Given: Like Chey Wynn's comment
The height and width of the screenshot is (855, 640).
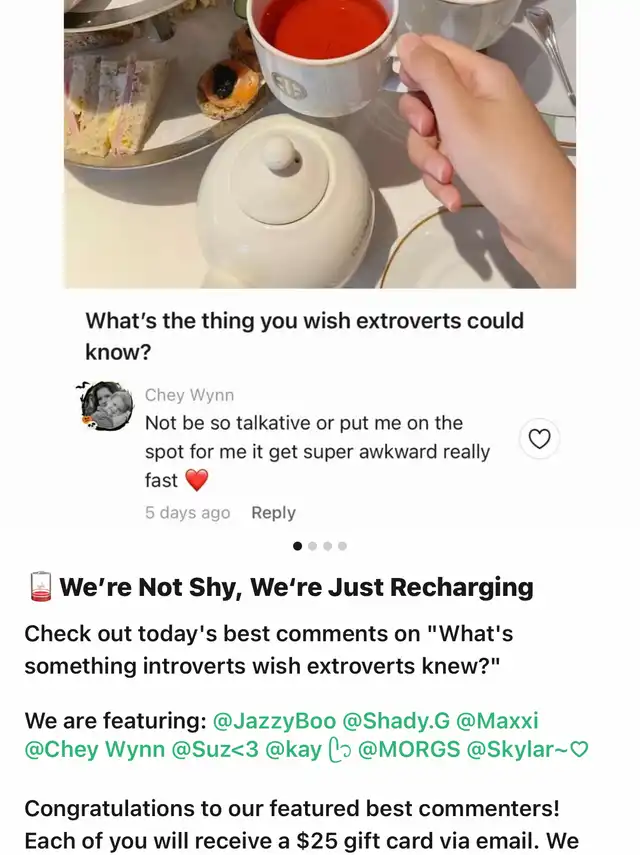Looking at the screenshot, I should (539, 439).
